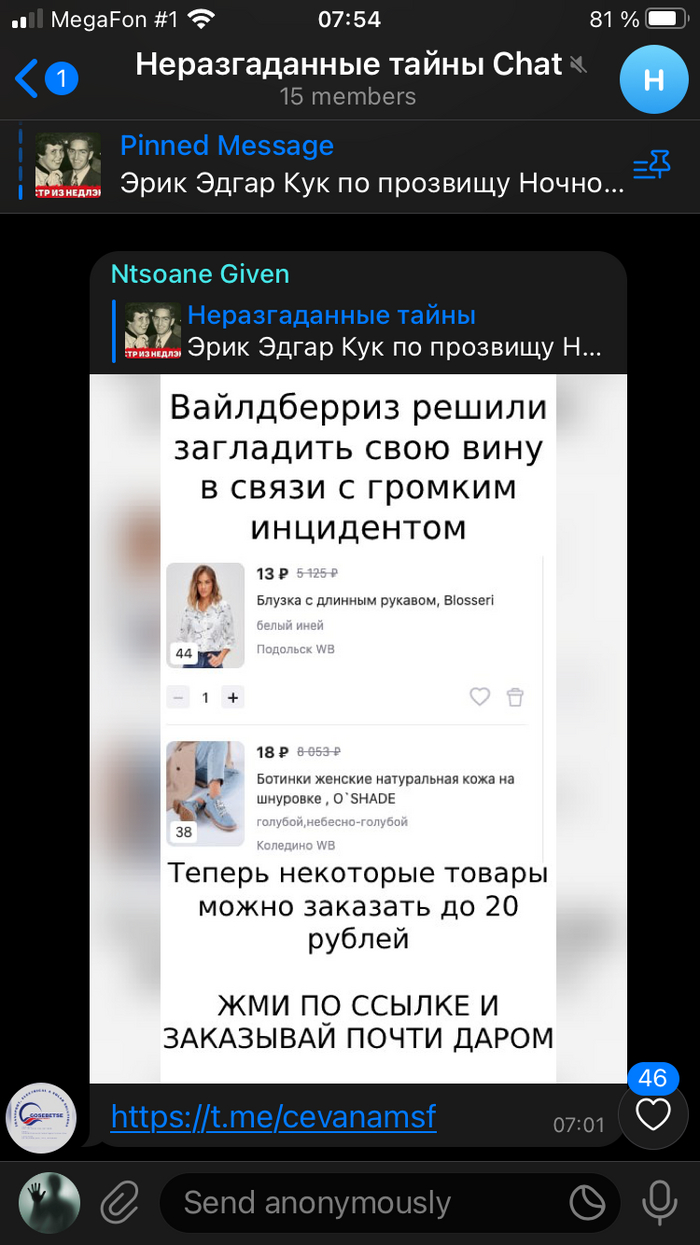Viewport: 700px width, 1245px height.
Task: Open the sticker panel icon
Action: pos(586,1202)
